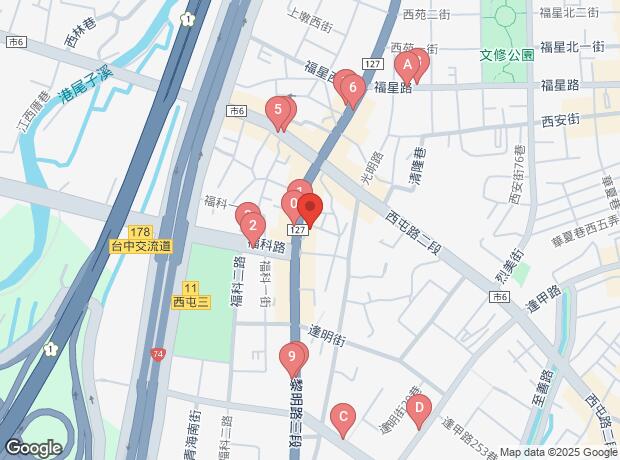Screen dimensions: 620x460
Task: Open the map marker numbered 5
Action: point(278,109)
